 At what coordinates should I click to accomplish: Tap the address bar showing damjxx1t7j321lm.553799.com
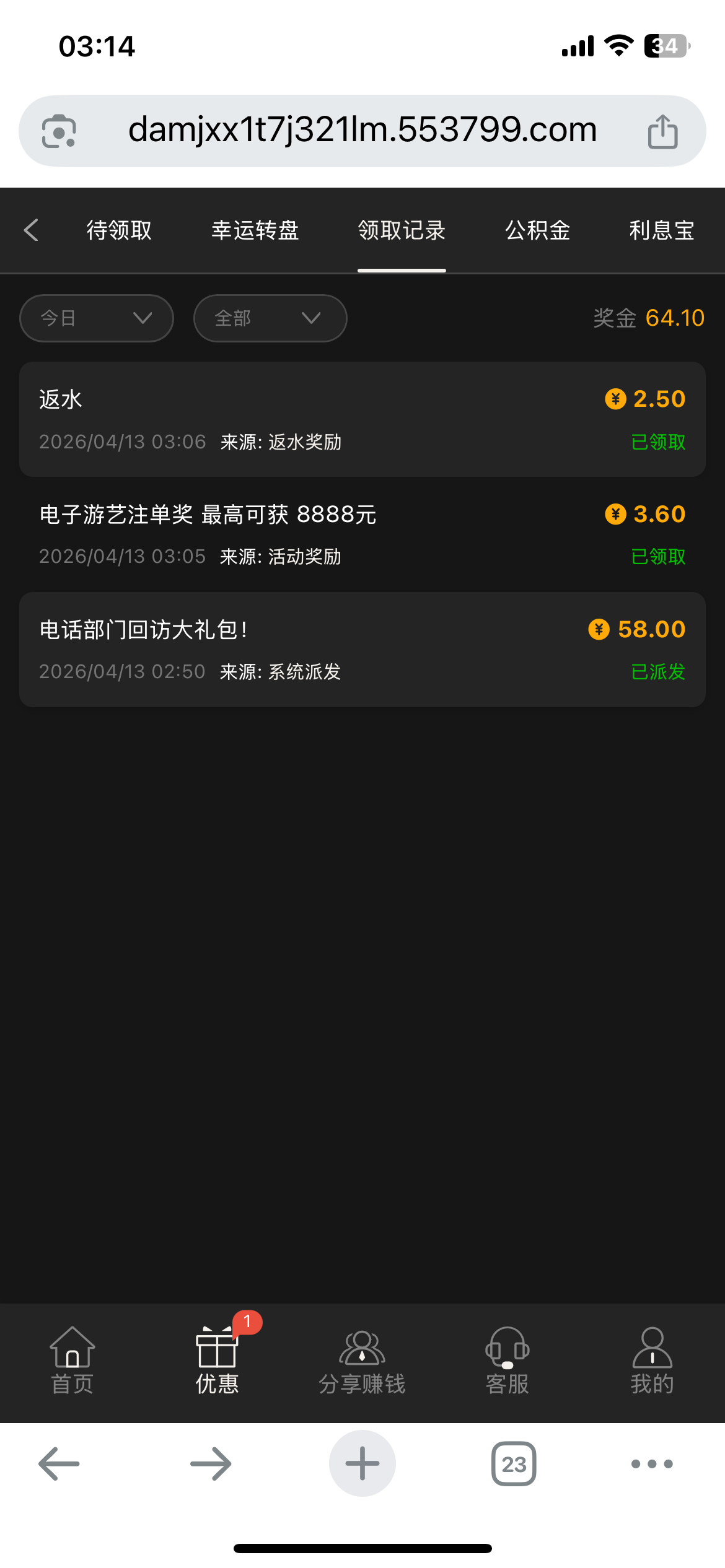pyautogui.click(x=362, y=130)
